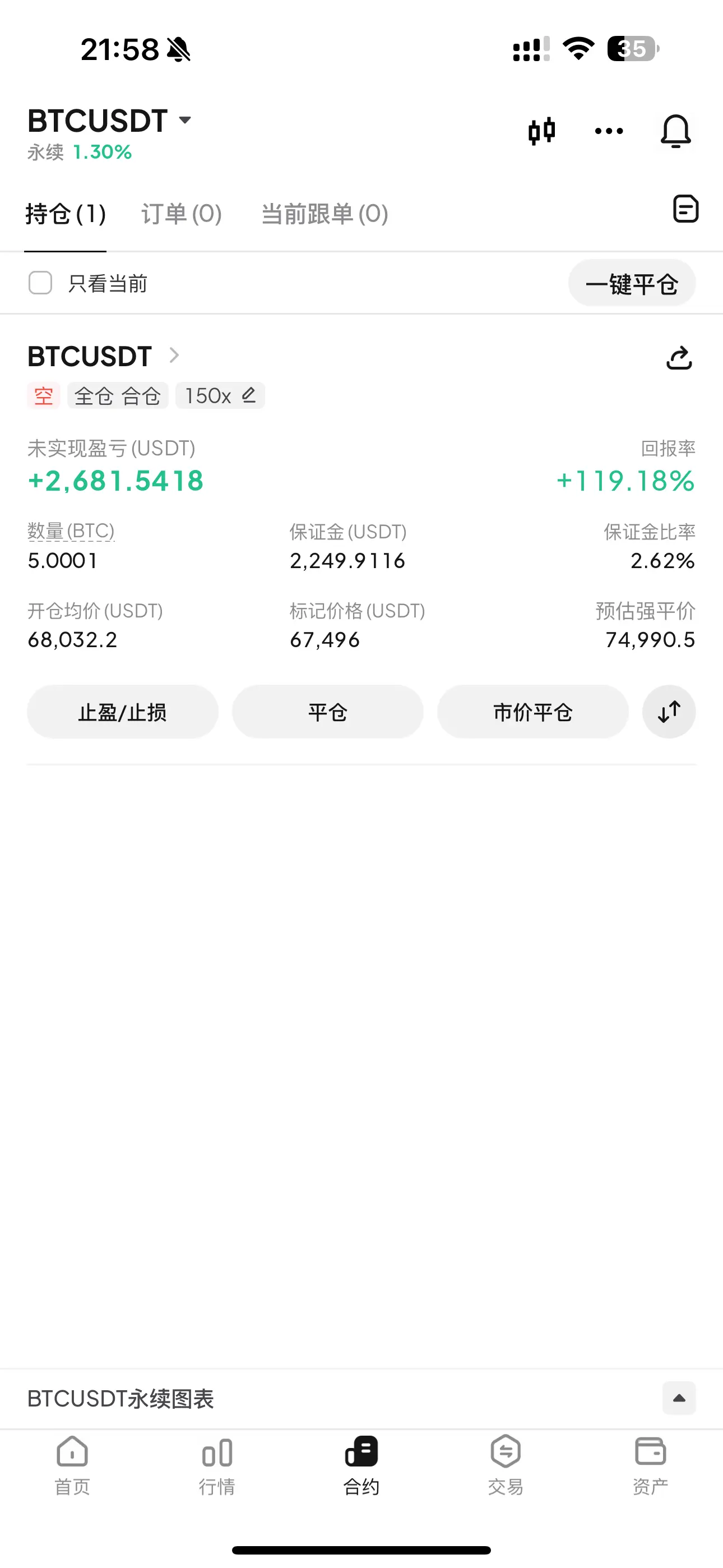723x1568 pixels.
Task: Open the price alert bell
Action: tap(675, 131)
